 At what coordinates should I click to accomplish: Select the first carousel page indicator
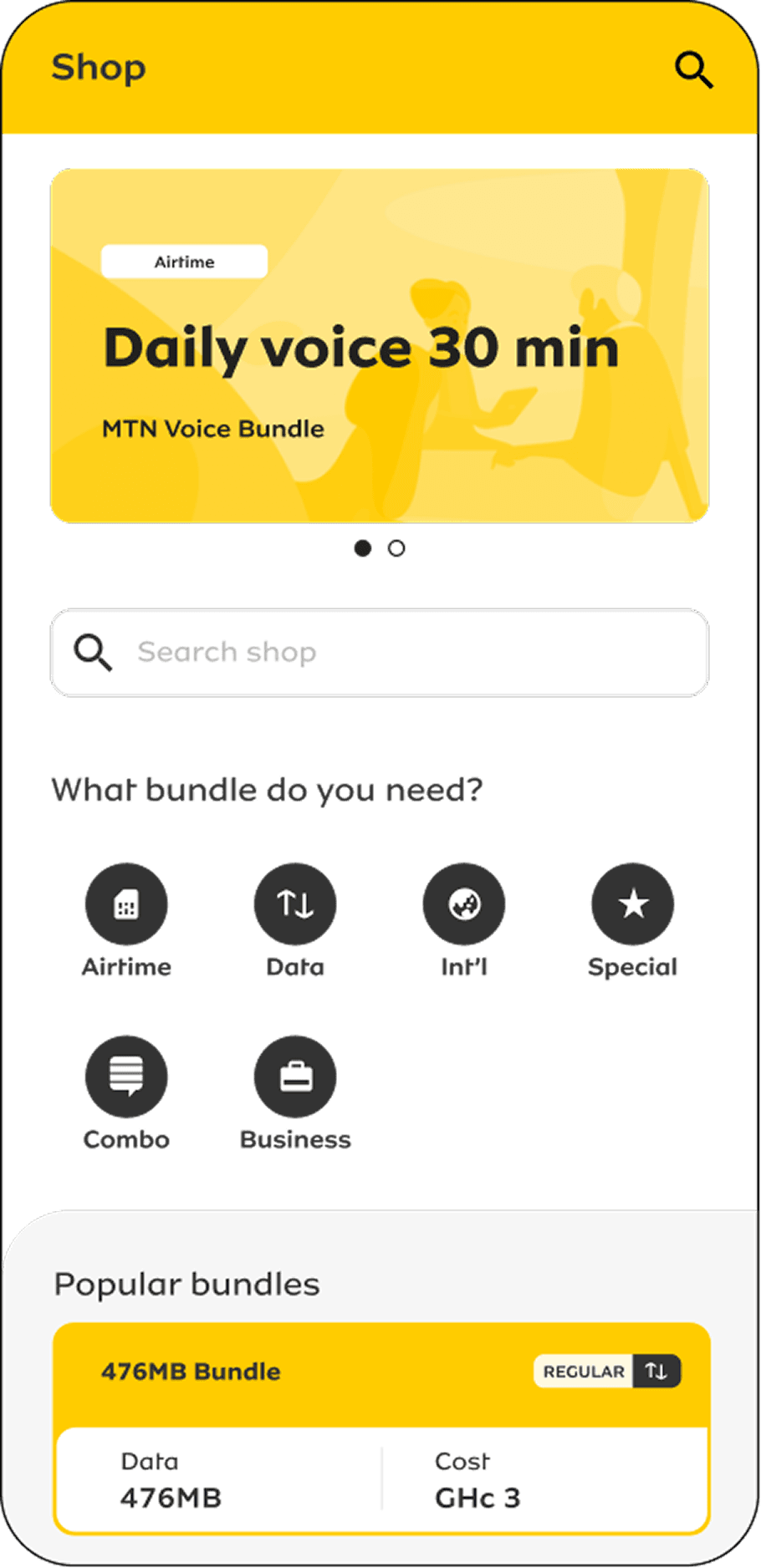(x=364, y=548)
